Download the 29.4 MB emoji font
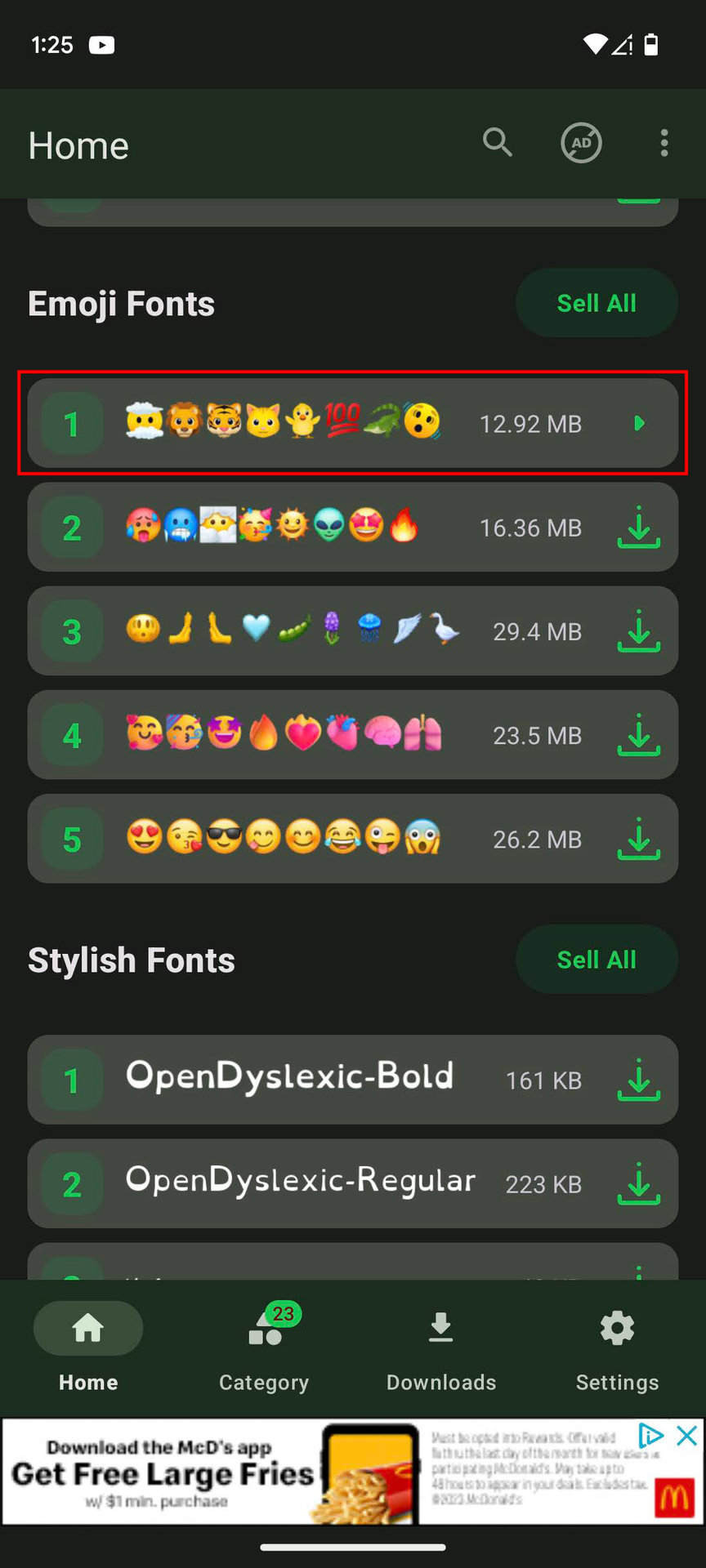The width and height of the screenshot is (706, 1568). [x=638, y=631]
